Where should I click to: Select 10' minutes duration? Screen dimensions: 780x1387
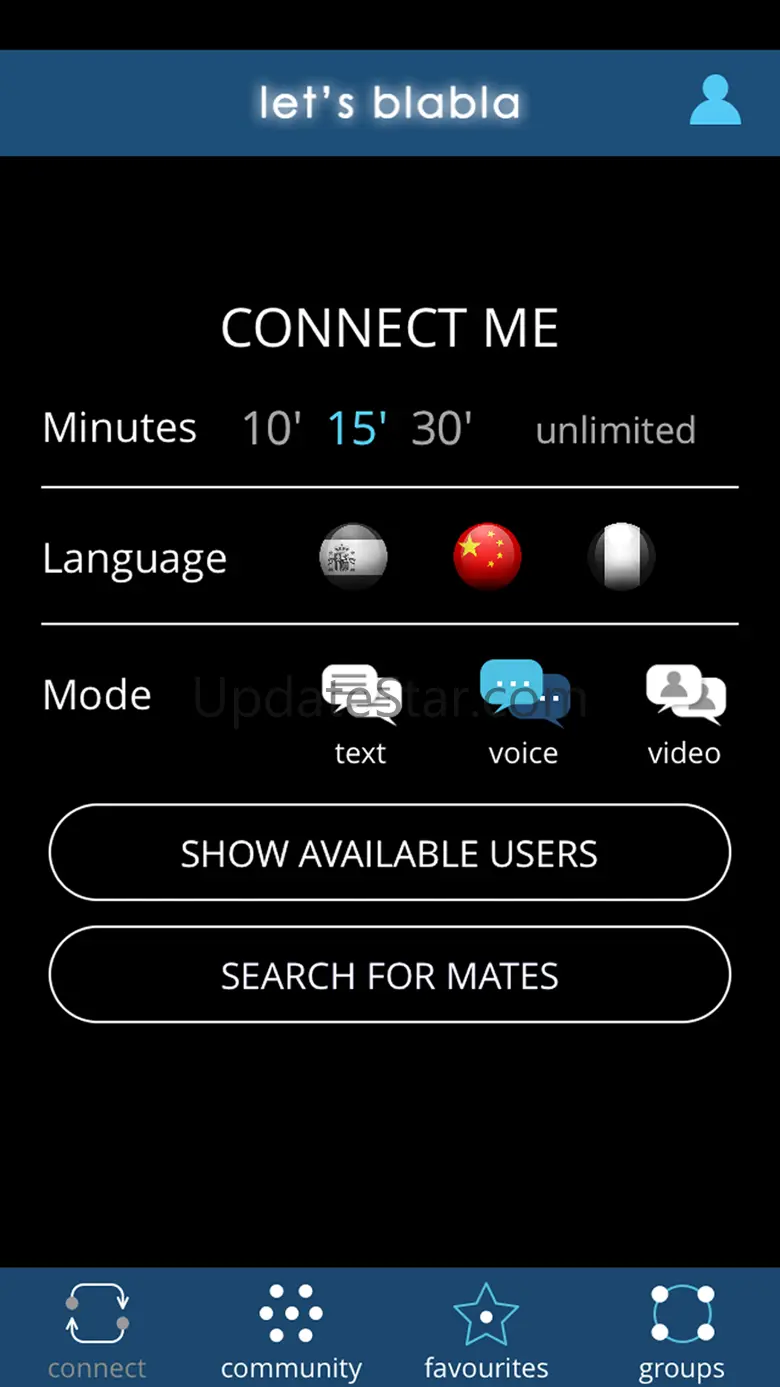tap(272, 428)
